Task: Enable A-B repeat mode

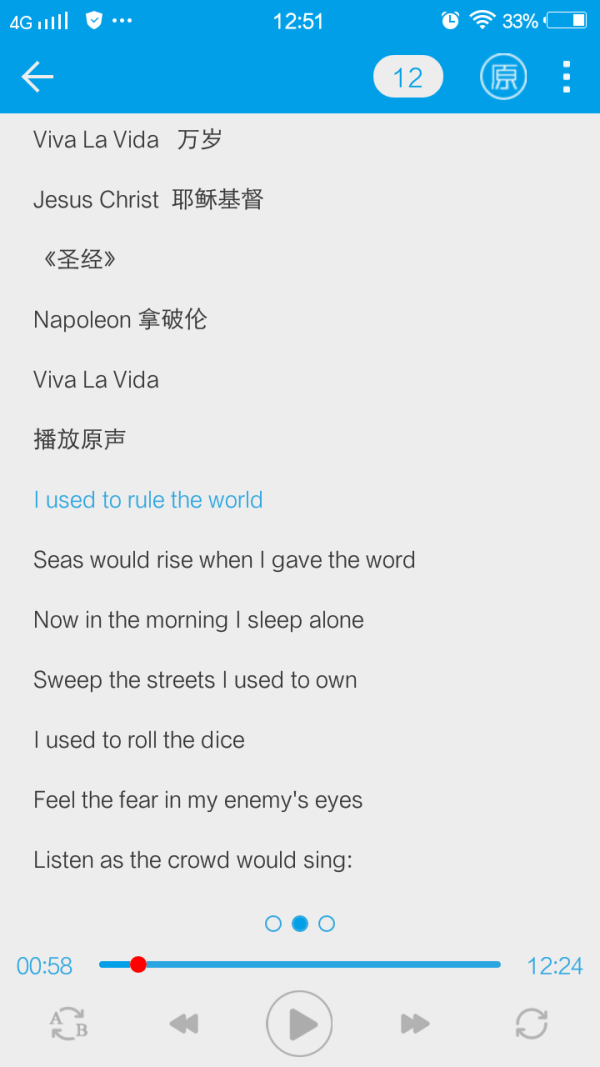Action: click(69, 1023)
